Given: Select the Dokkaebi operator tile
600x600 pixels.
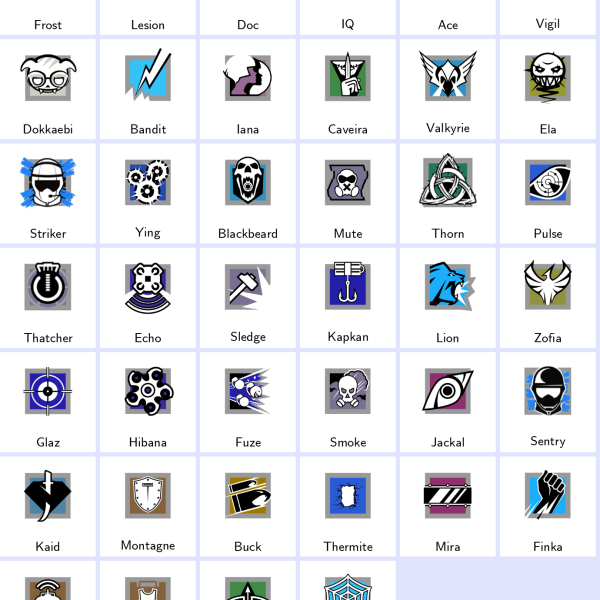Looking at the screenshot, I should 48,88.
